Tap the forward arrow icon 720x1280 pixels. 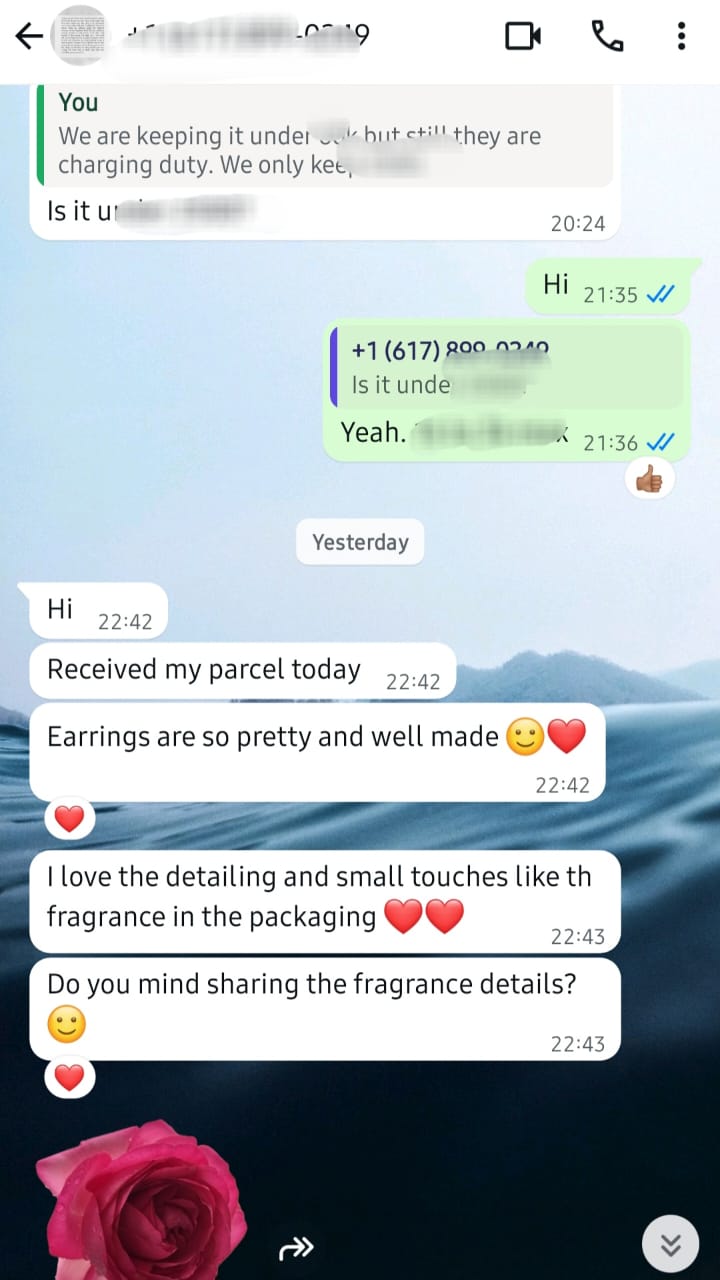click(296, 1247)
